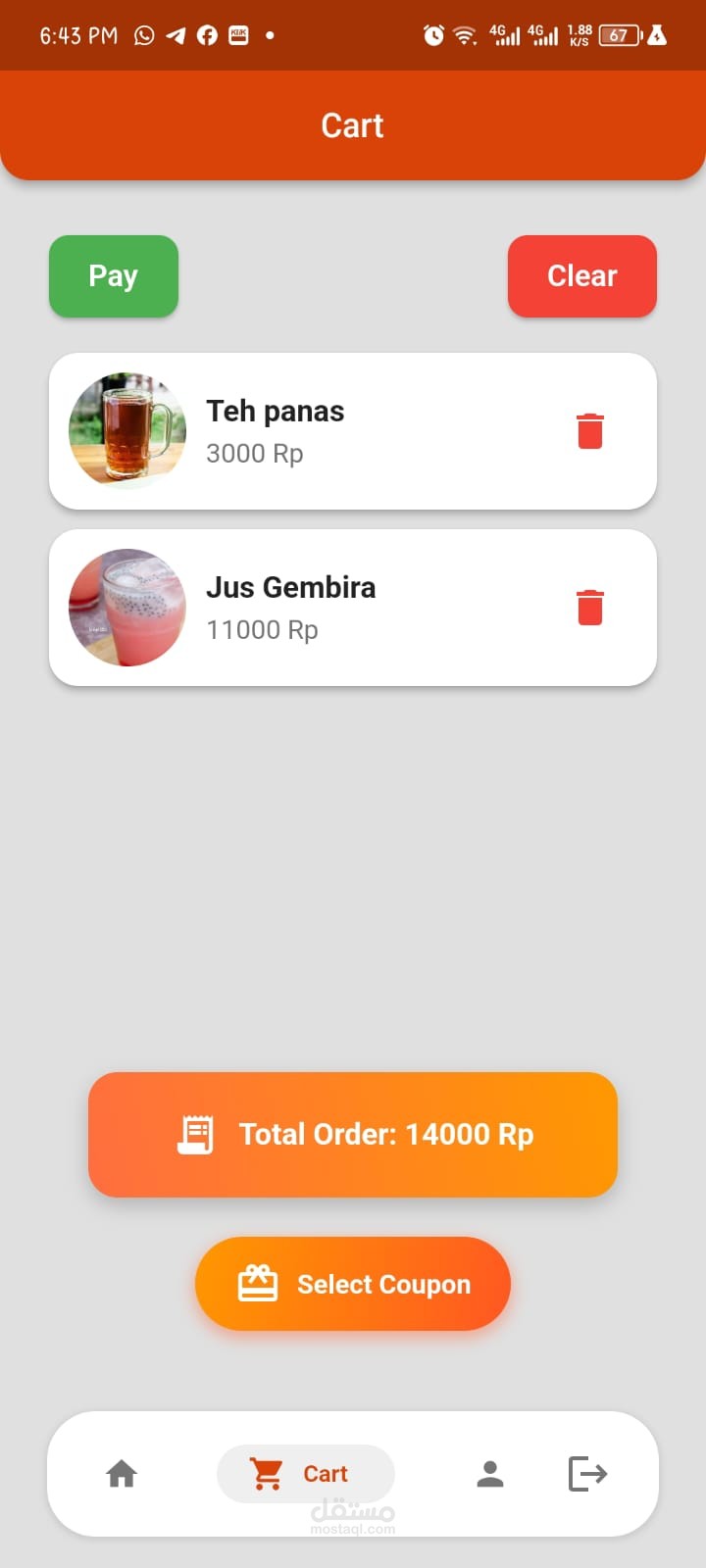Go to the Home tab
The height and width of the screenshot is (1568, 706).
click(122, 1473)
